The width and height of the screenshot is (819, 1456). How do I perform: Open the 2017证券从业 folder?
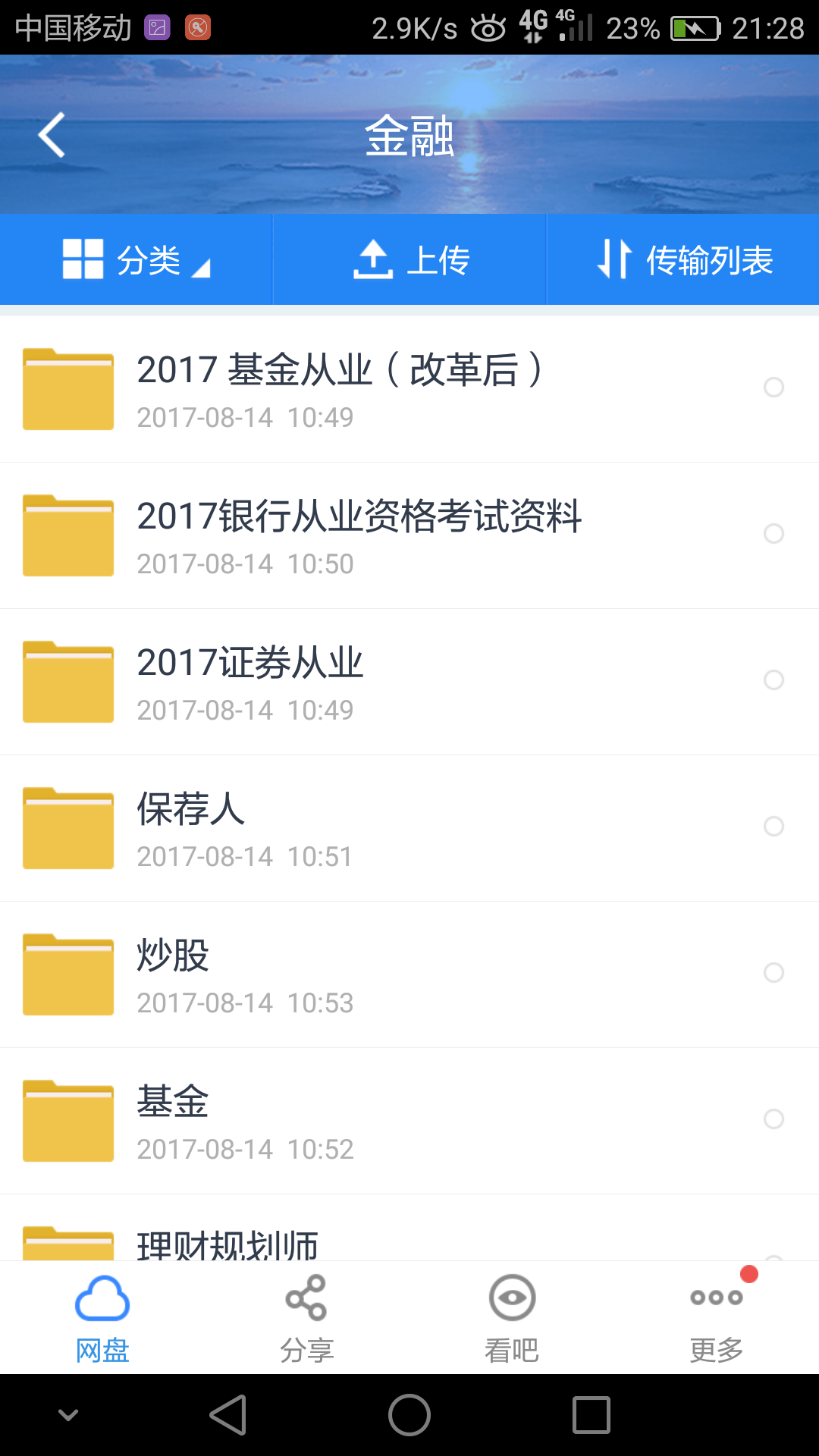(250, 681)
